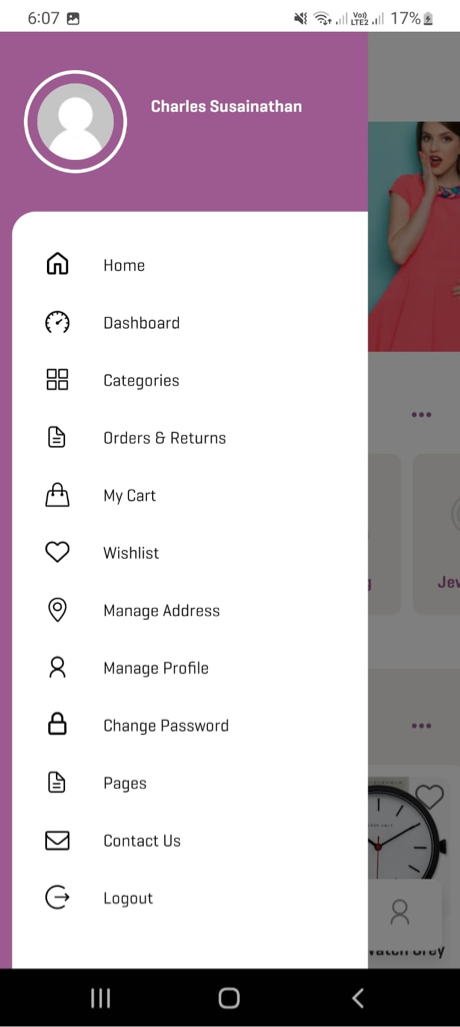Open the Wishlist
Screen dimensions: 460x1027
click(x=189, y=553)
